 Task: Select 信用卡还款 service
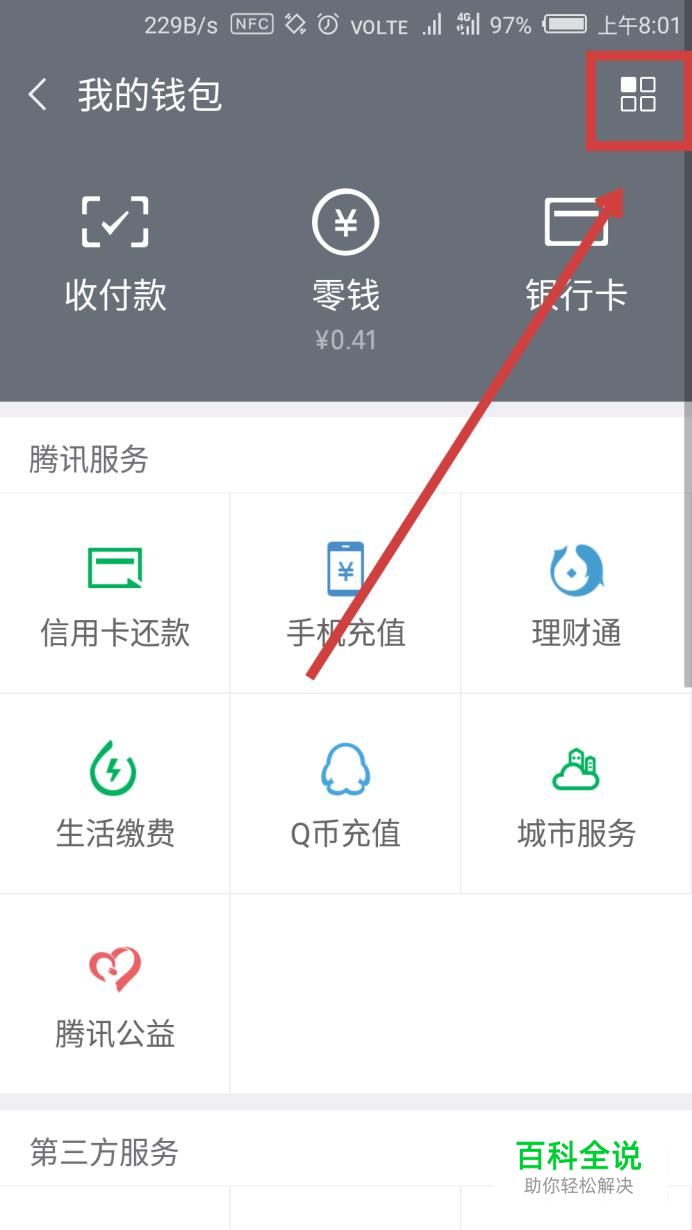pyautogui.click(x=115, y=593)
